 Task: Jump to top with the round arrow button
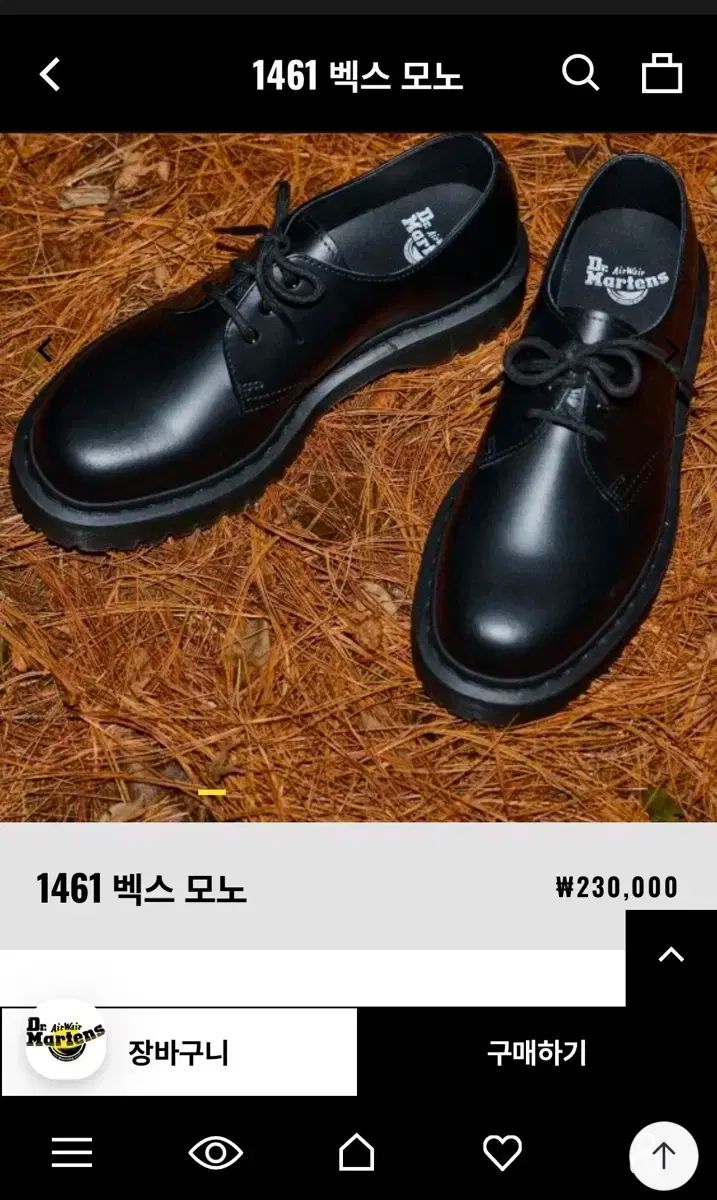point(663,1156)
